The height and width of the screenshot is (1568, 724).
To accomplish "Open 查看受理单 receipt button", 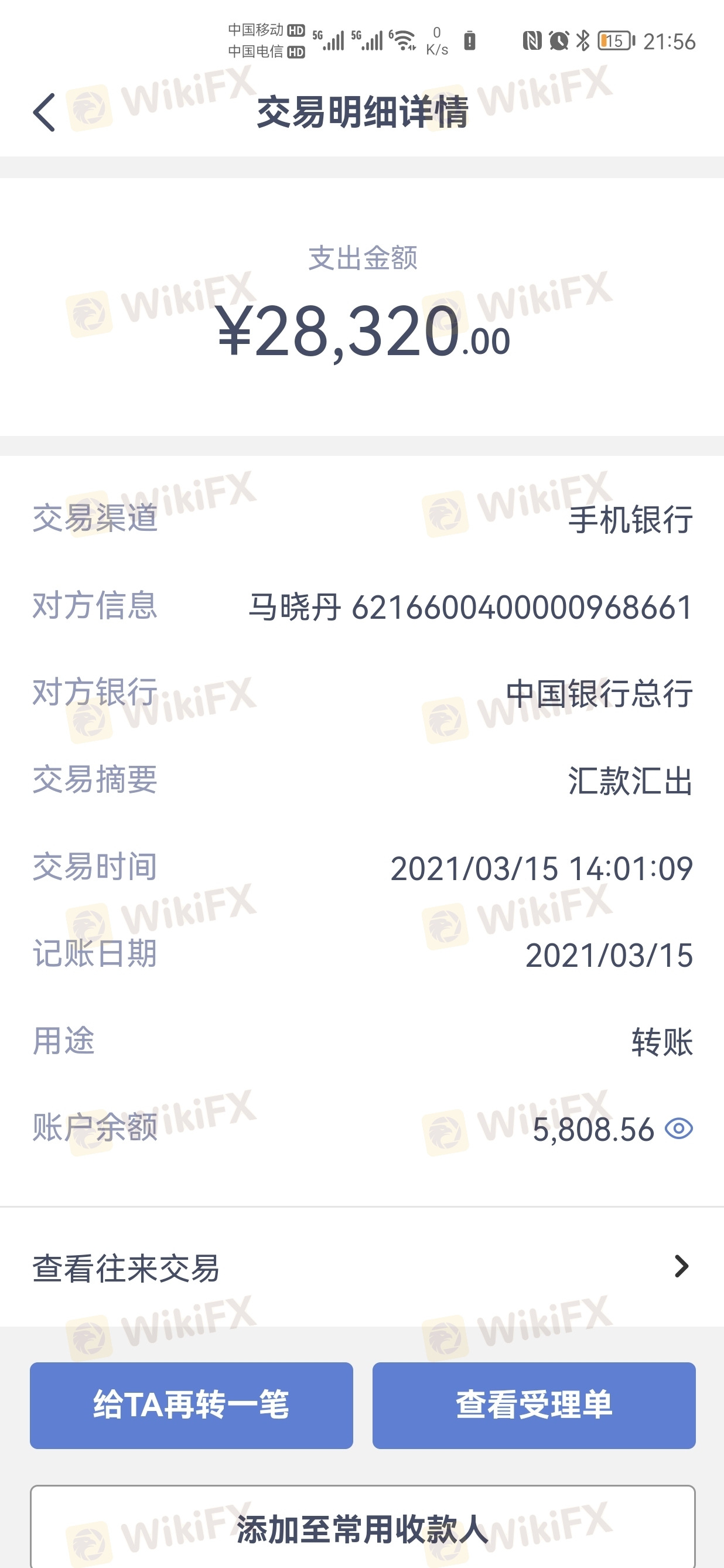I will [534, 1405].
